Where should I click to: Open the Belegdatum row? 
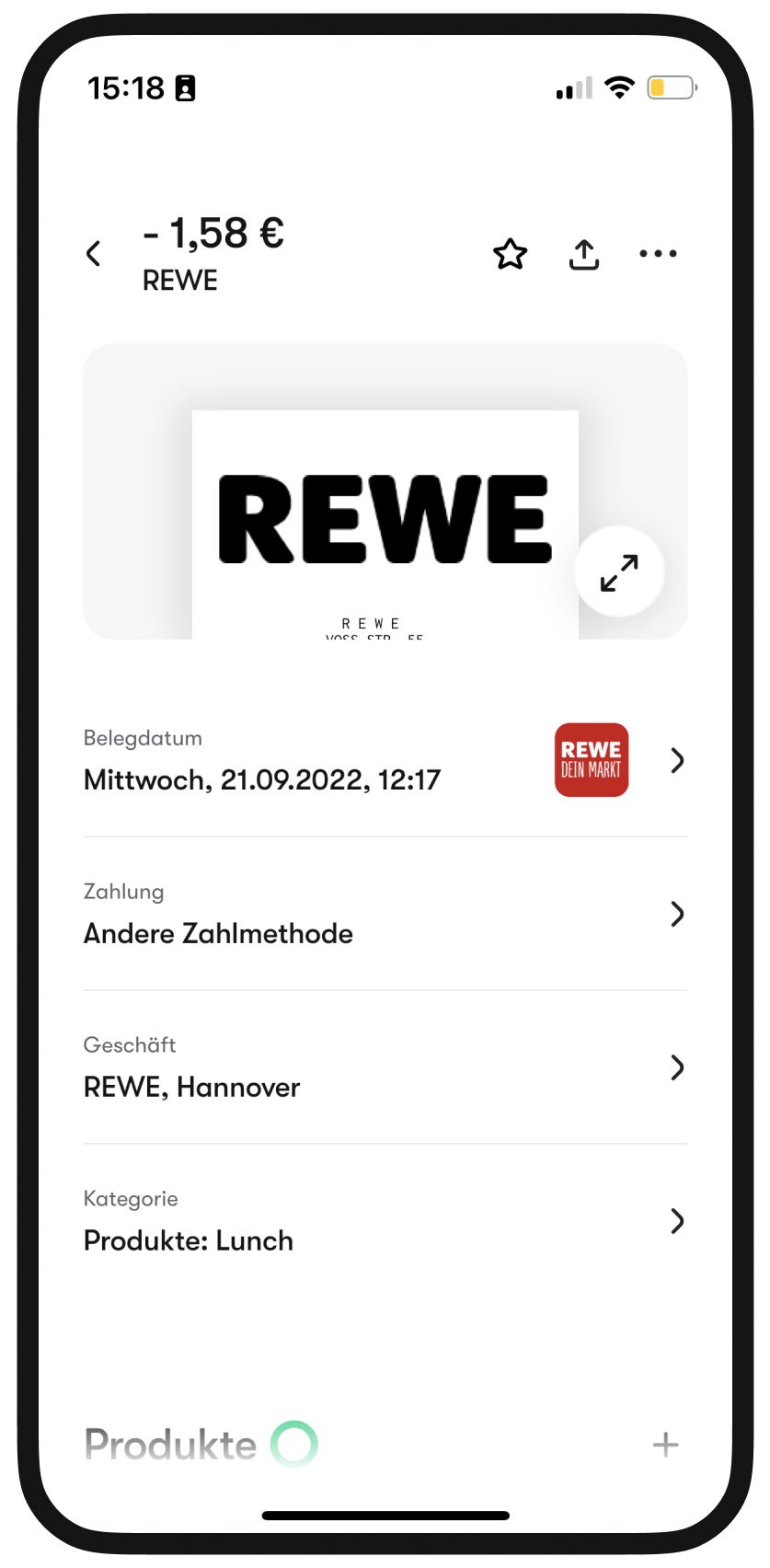(385, 760)
